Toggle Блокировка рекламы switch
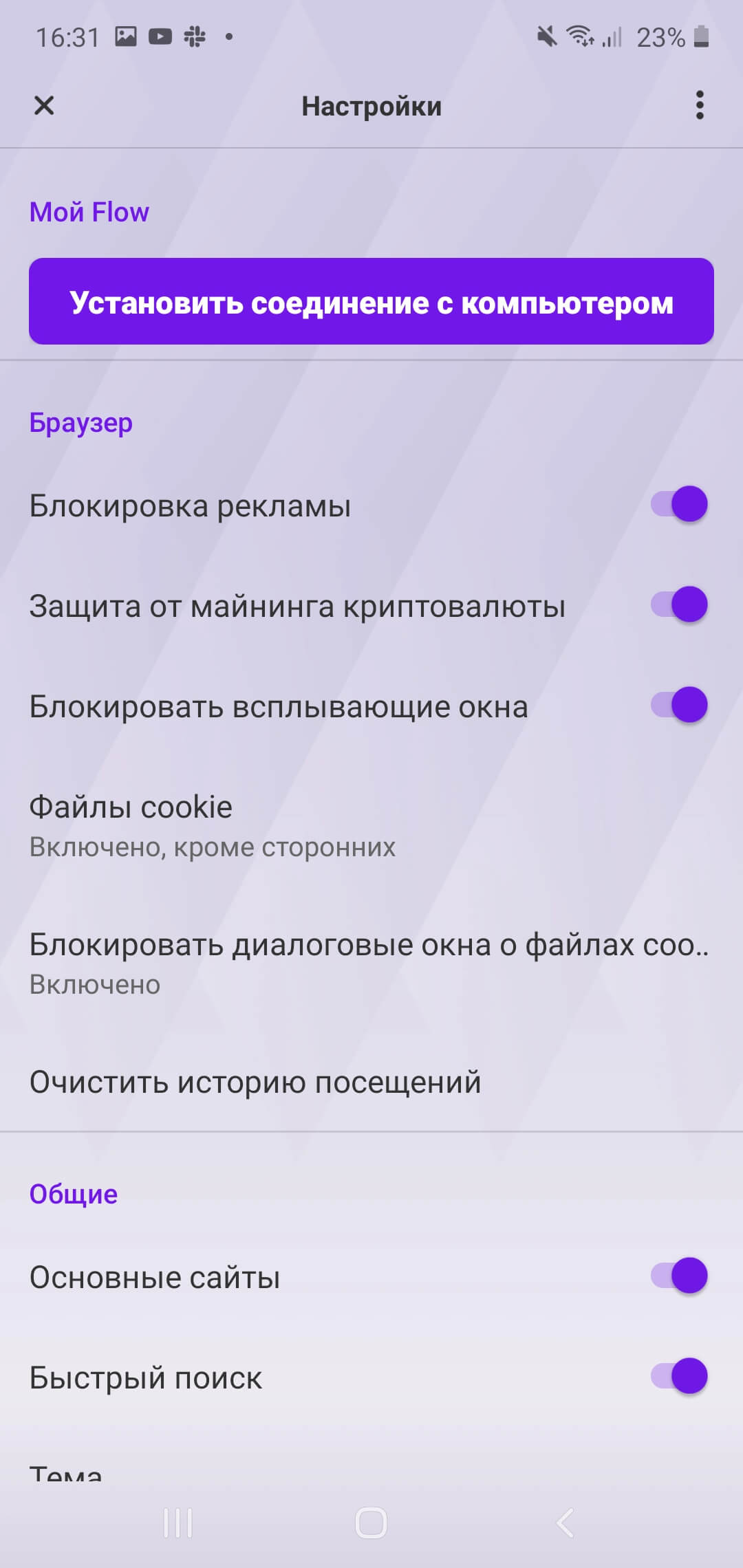 coord(679,505)
